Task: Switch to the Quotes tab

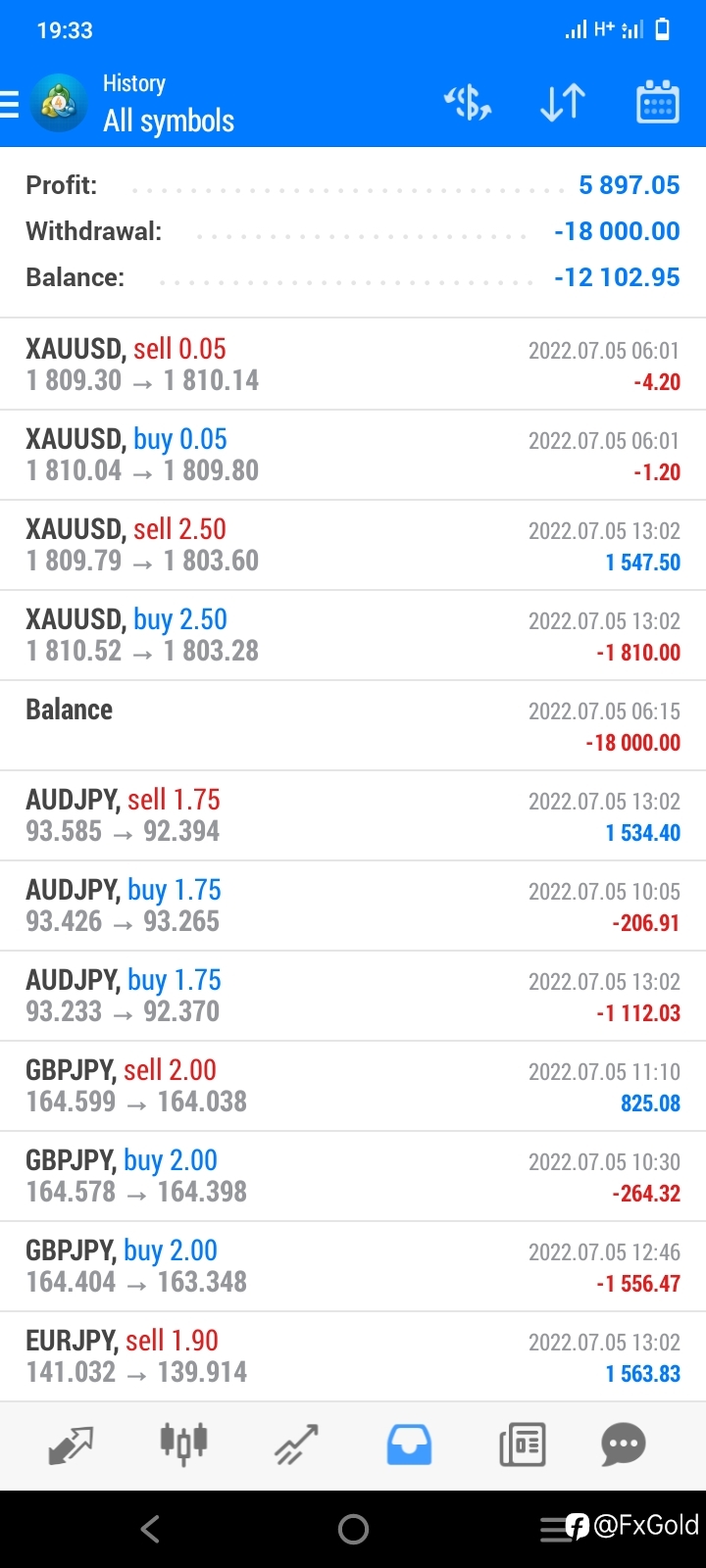Action: point(71,1445)
